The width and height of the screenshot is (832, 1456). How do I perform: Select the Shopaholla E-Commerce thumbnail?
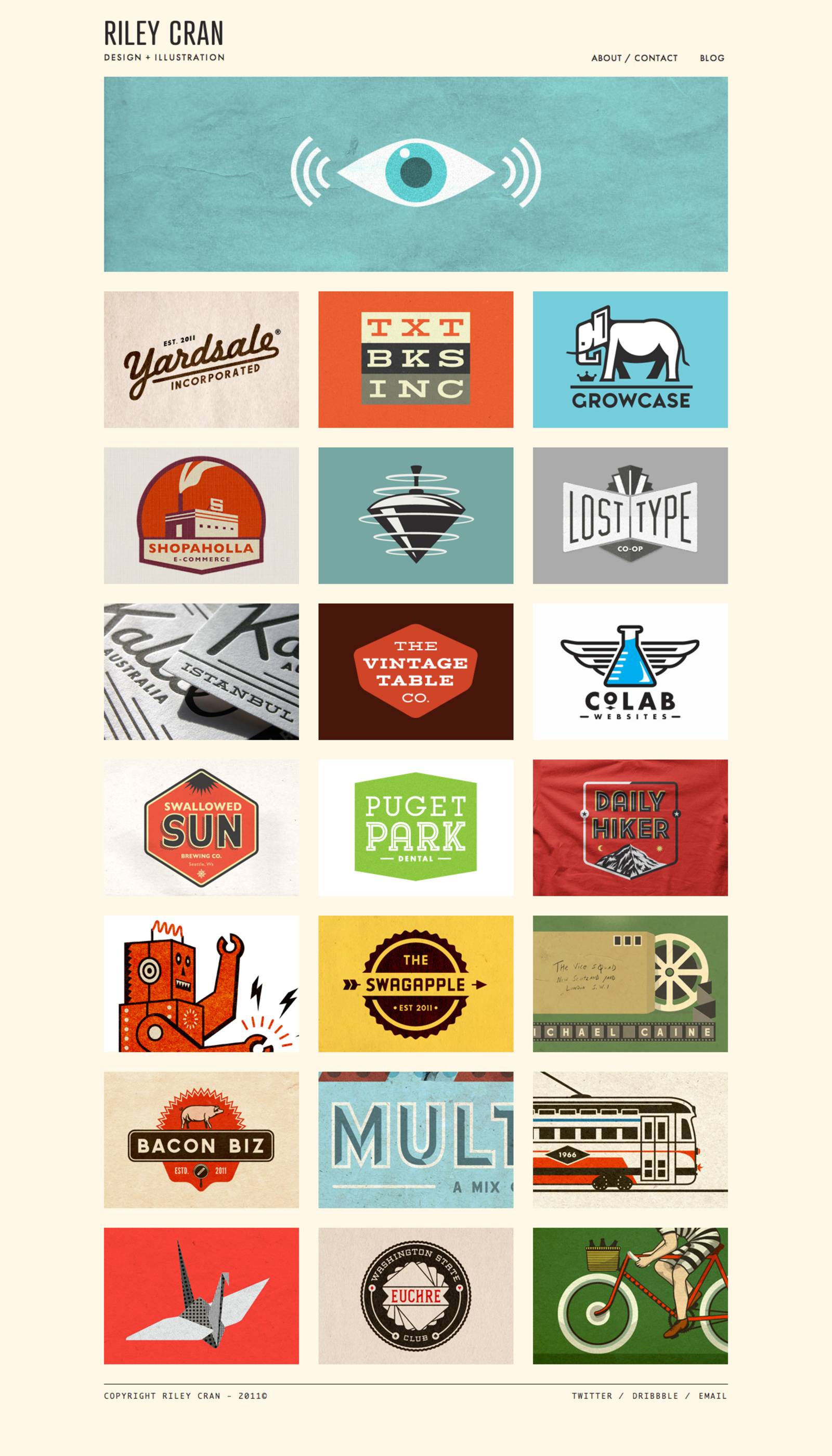tap(201, 516)
